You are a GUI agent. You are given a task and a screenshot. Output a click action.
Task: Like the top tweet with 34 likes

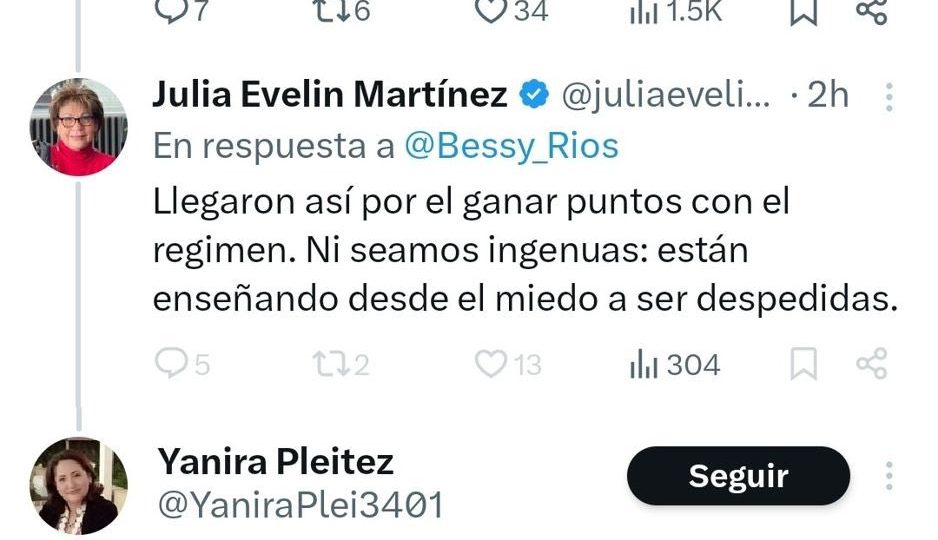coord(491,10)
